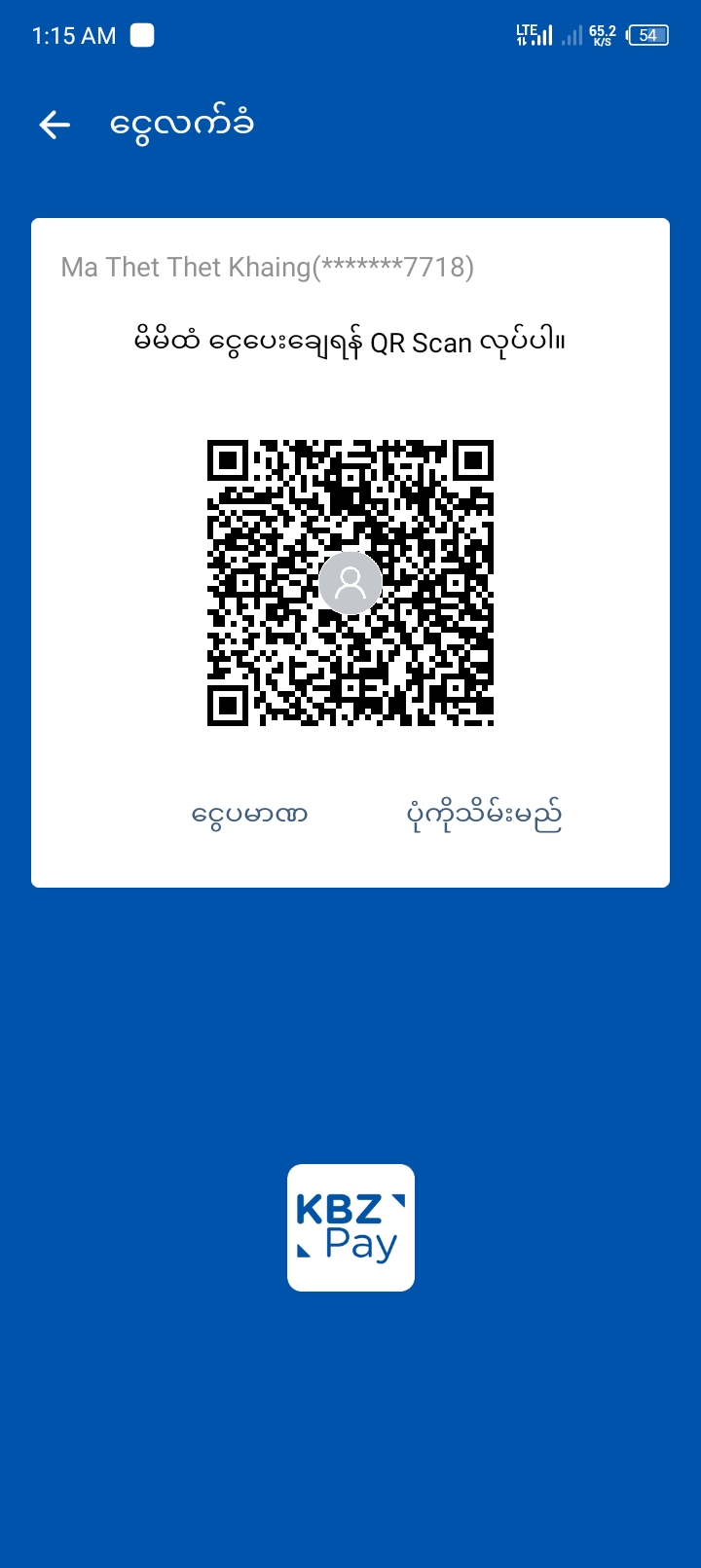Go back using the top arrow

(55, 125)
